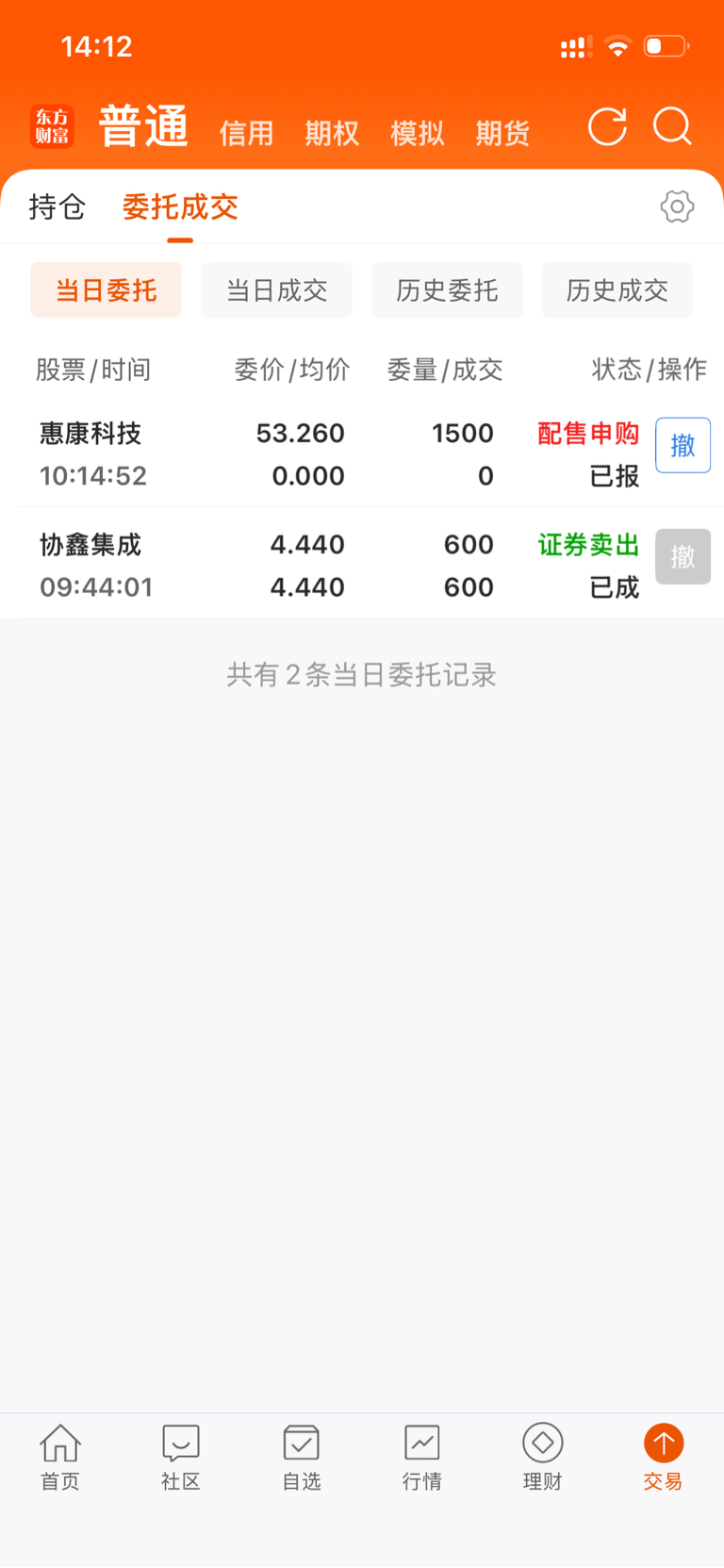Select the 模拟 trading tab
724x1568 pixels.
click(418, 133)
